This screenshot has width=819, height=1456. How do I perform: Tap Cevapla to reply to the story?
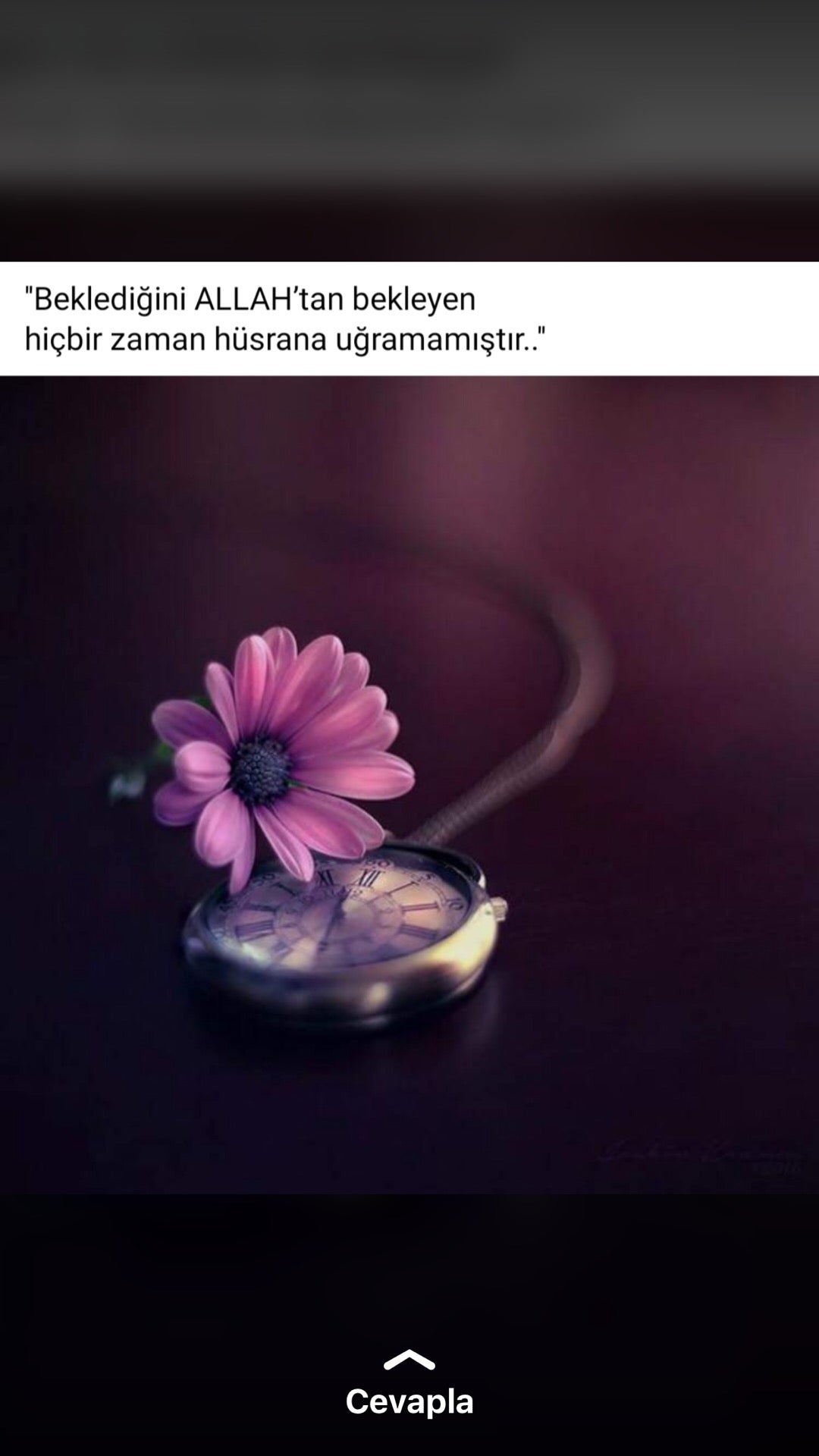[x=409, y=1400]
